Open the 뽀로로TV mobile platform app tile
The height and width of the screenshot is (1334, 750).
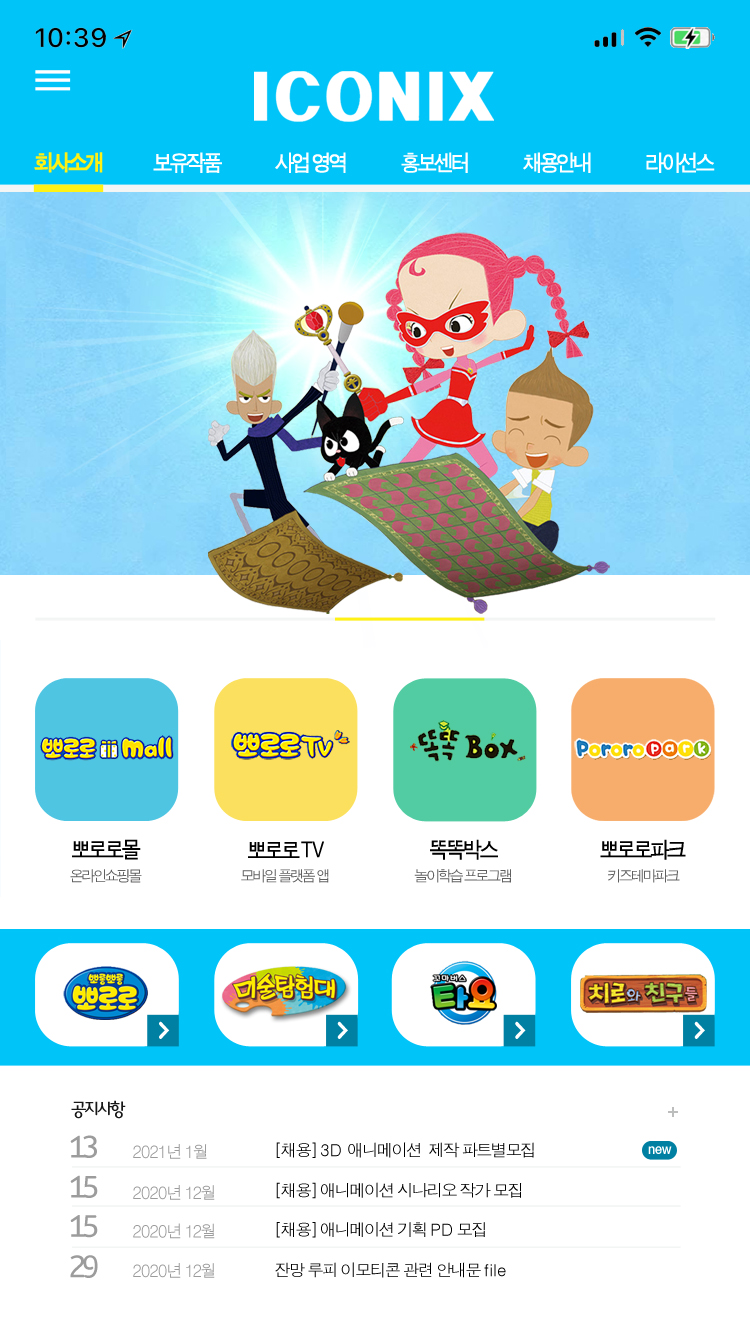click(x=285, y=781)
